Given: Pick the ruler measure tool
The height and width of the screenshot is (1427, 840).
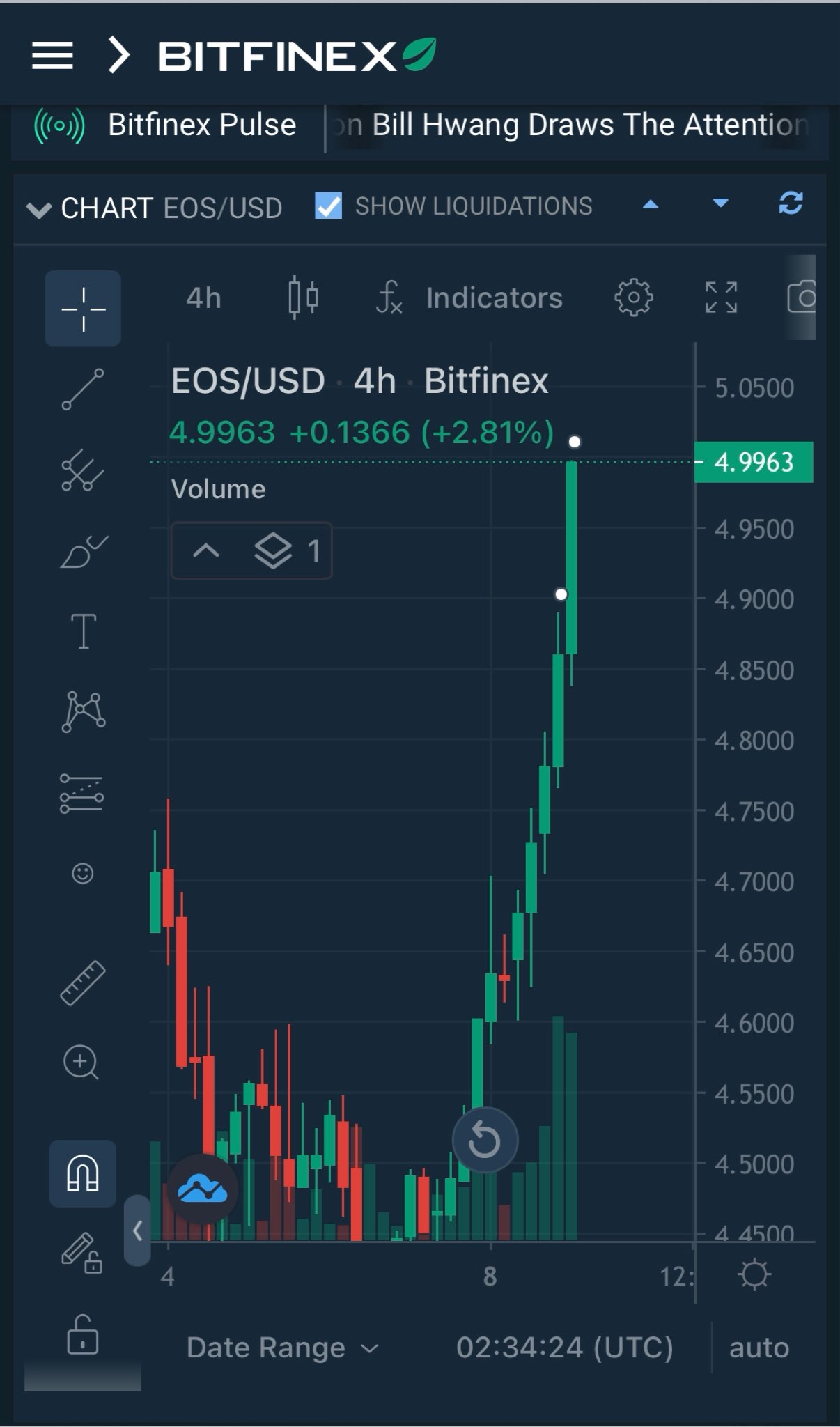Looking at the screenshot, I should coord(83,983).
